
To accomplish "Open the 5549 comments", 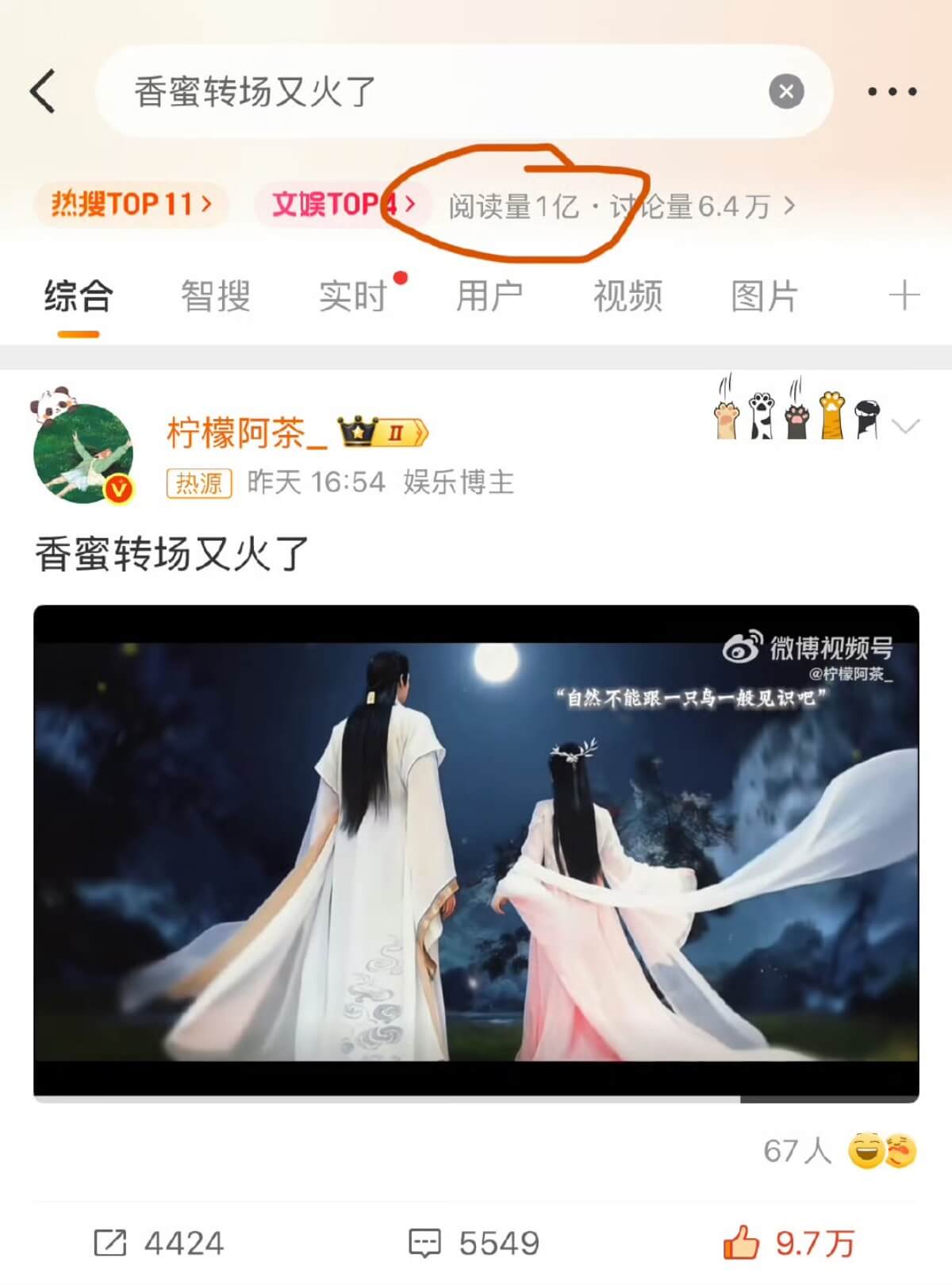I will (x=474, y=1242).
